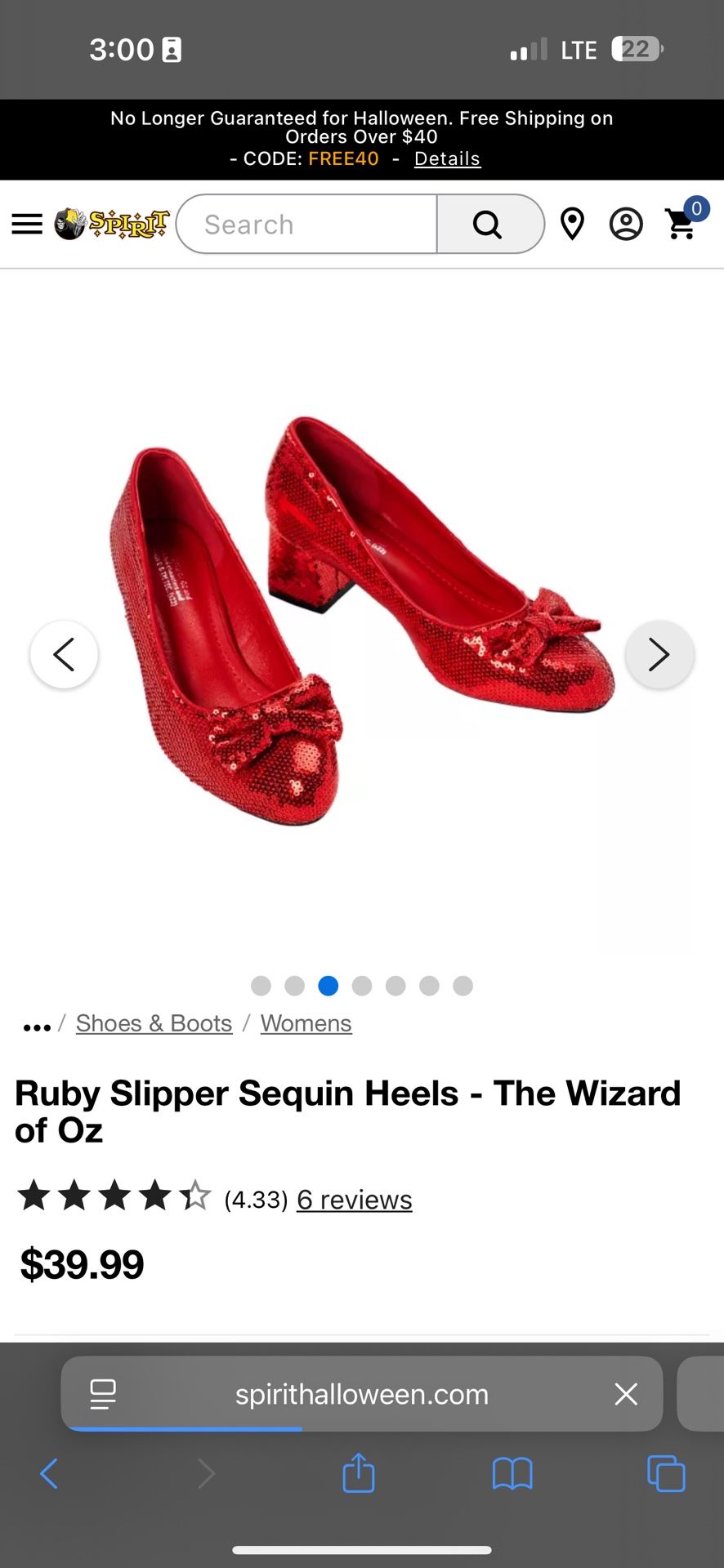The height and width of the screenshot is (1568, 724).
Task: Show the previous product photo
Action: (x=65, y=654)
